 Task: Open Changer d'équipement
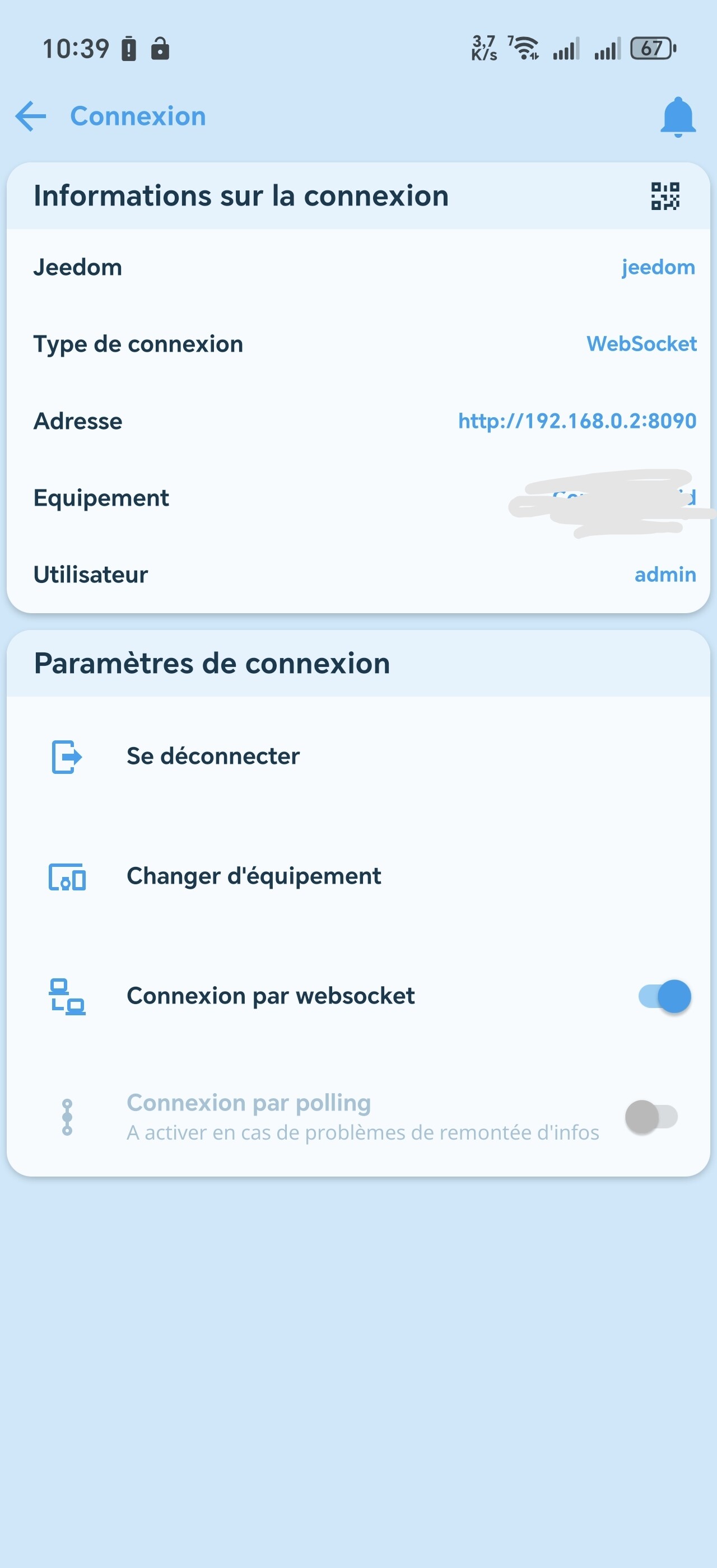point(253,876)
